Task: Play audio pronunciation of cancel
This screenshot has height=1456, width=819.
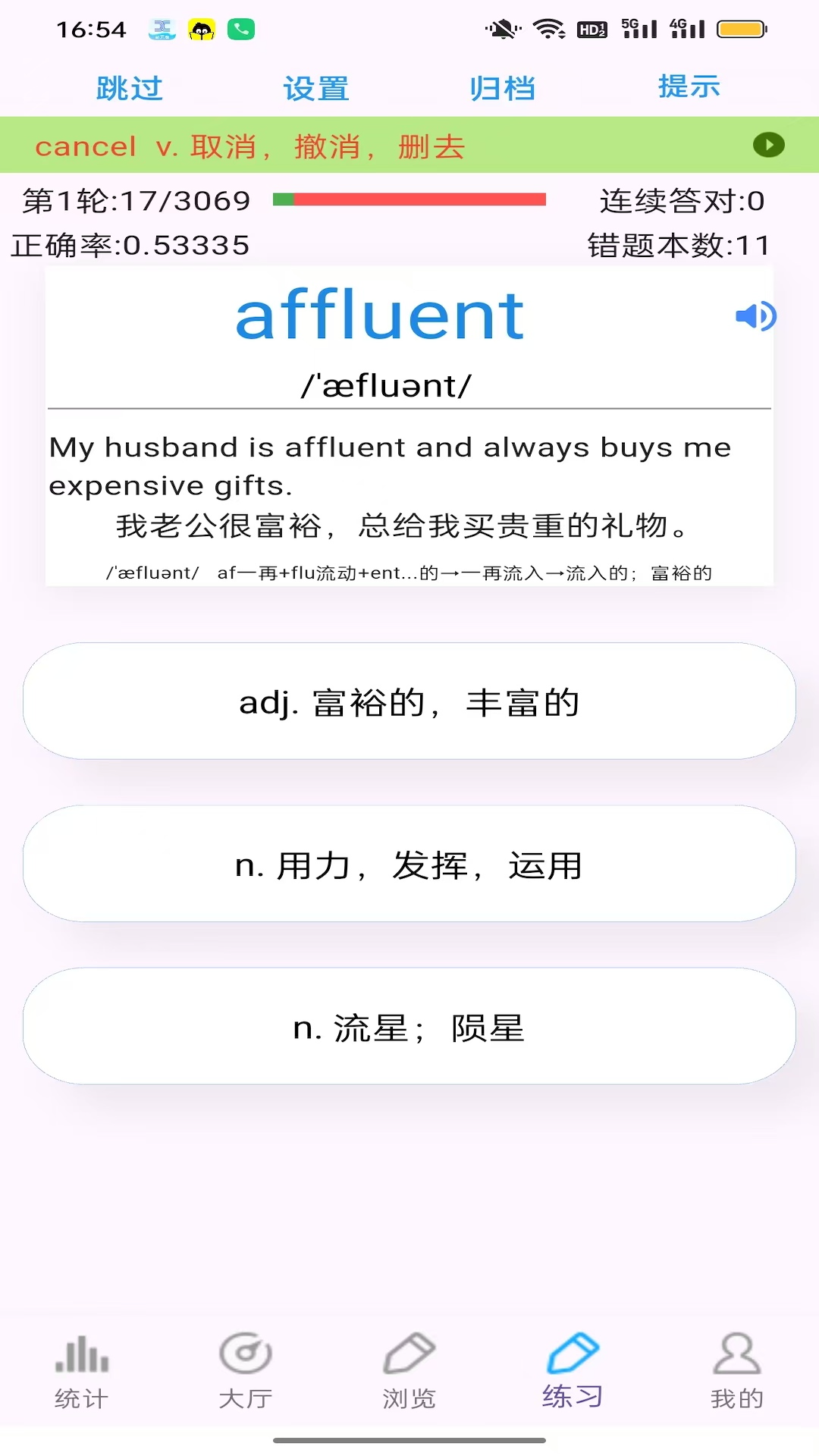Action: click(x=768, y=145)
